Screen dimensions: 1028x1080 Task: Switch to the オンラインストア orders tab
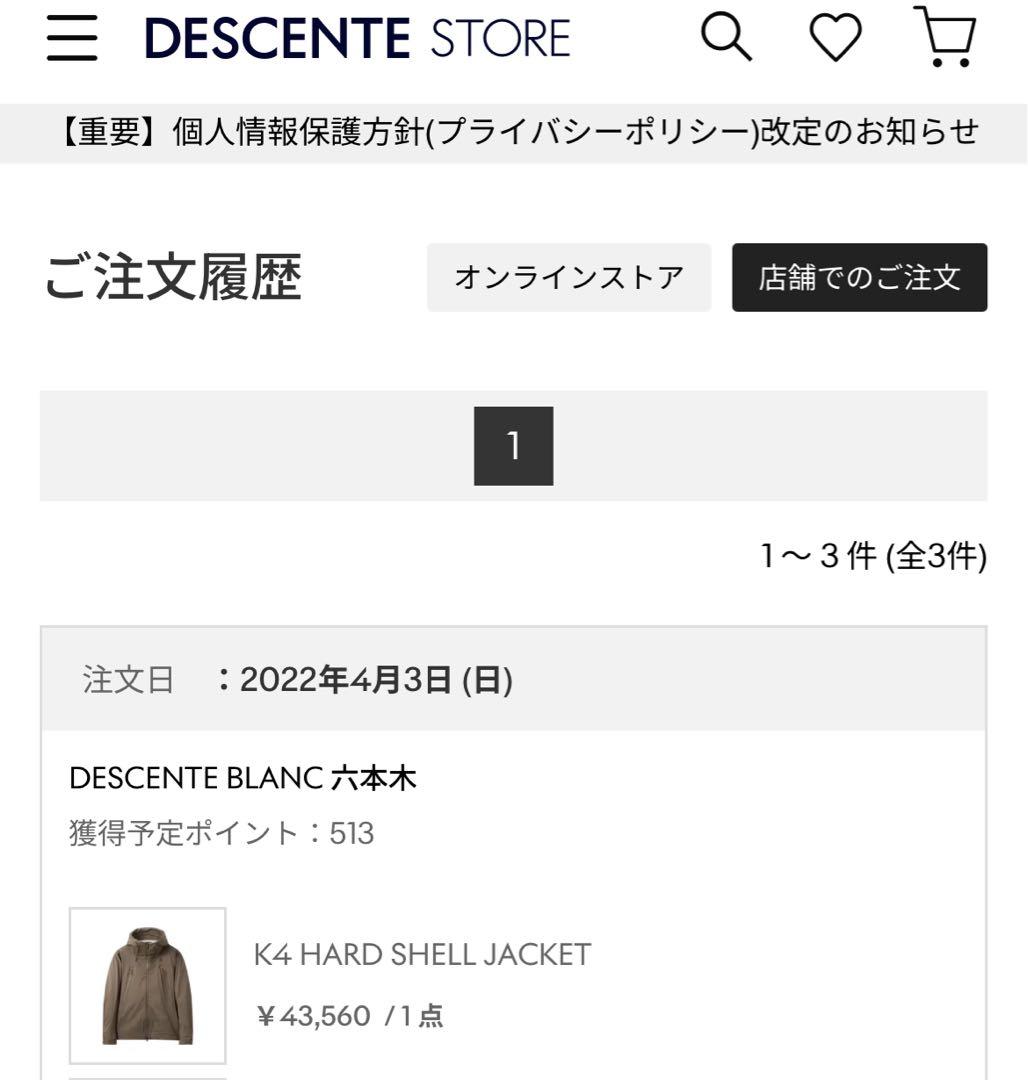569,277
